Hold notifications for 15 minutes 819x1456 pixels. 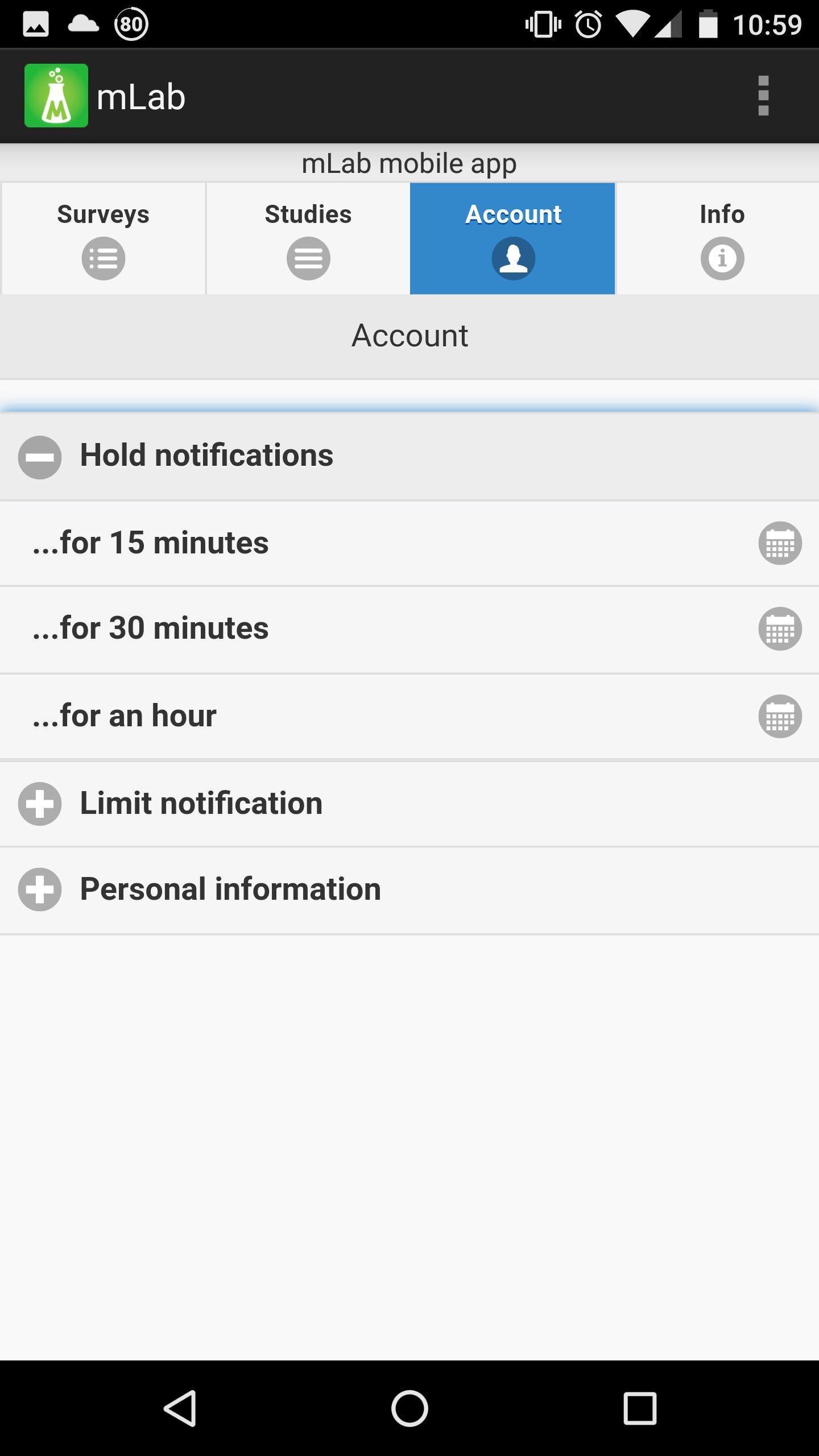341,542
